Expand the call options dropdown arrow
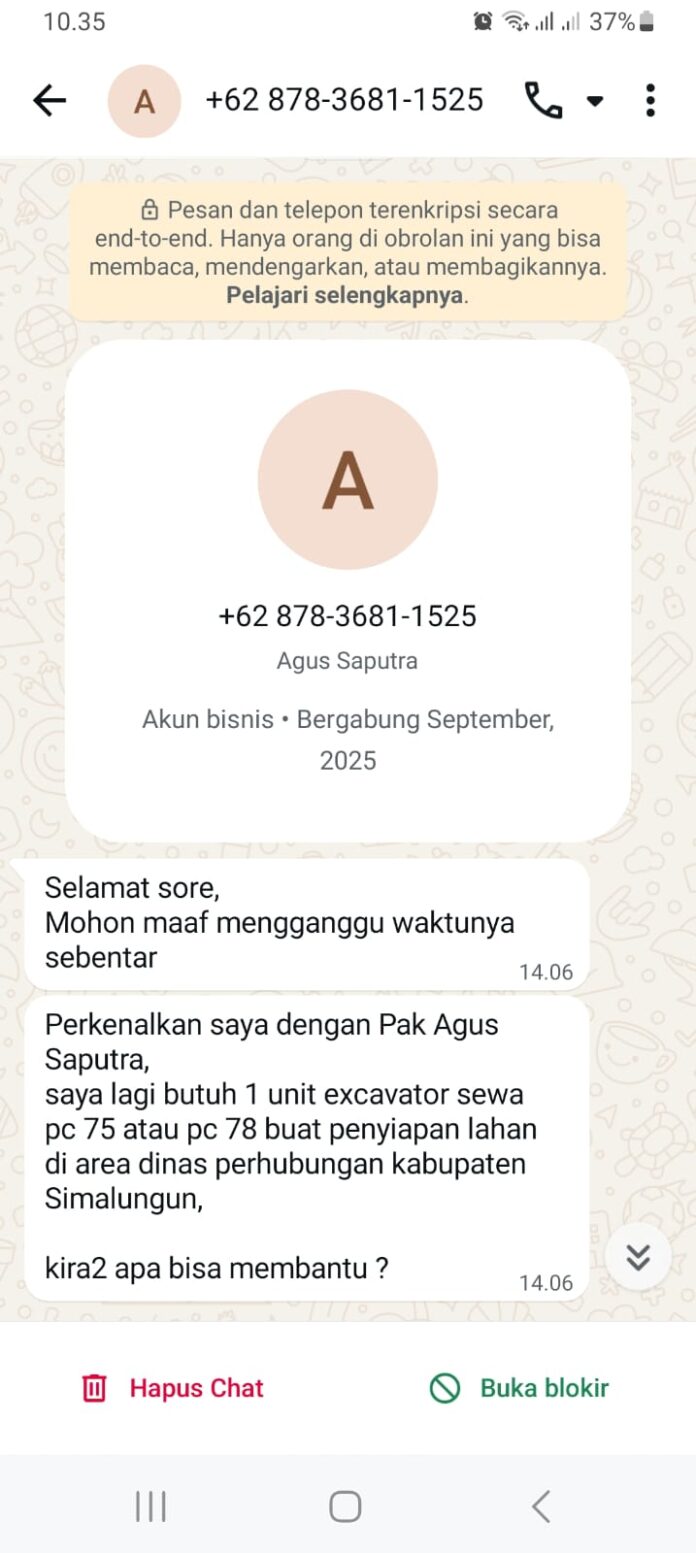 click(594, 101)
